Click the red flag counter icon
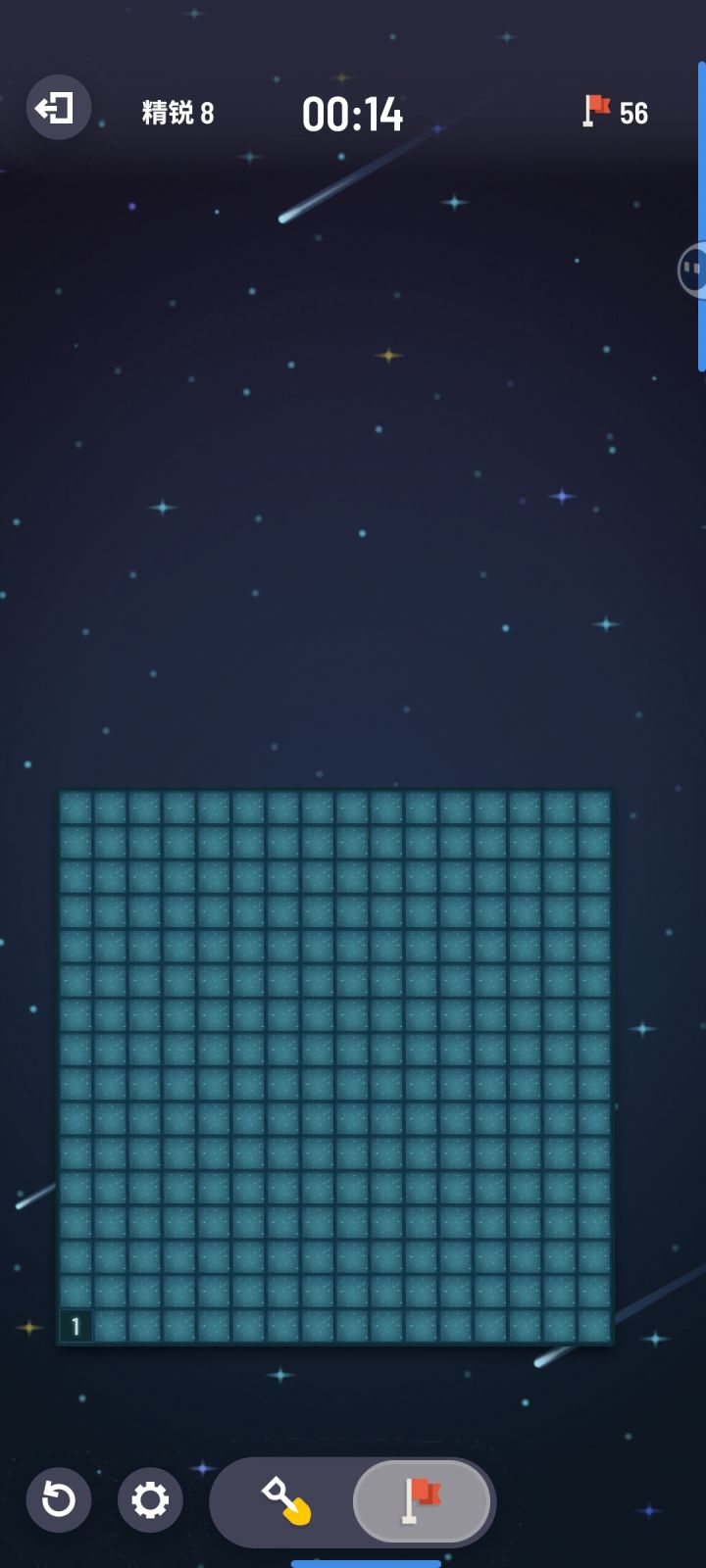 (x=597, y=108)
